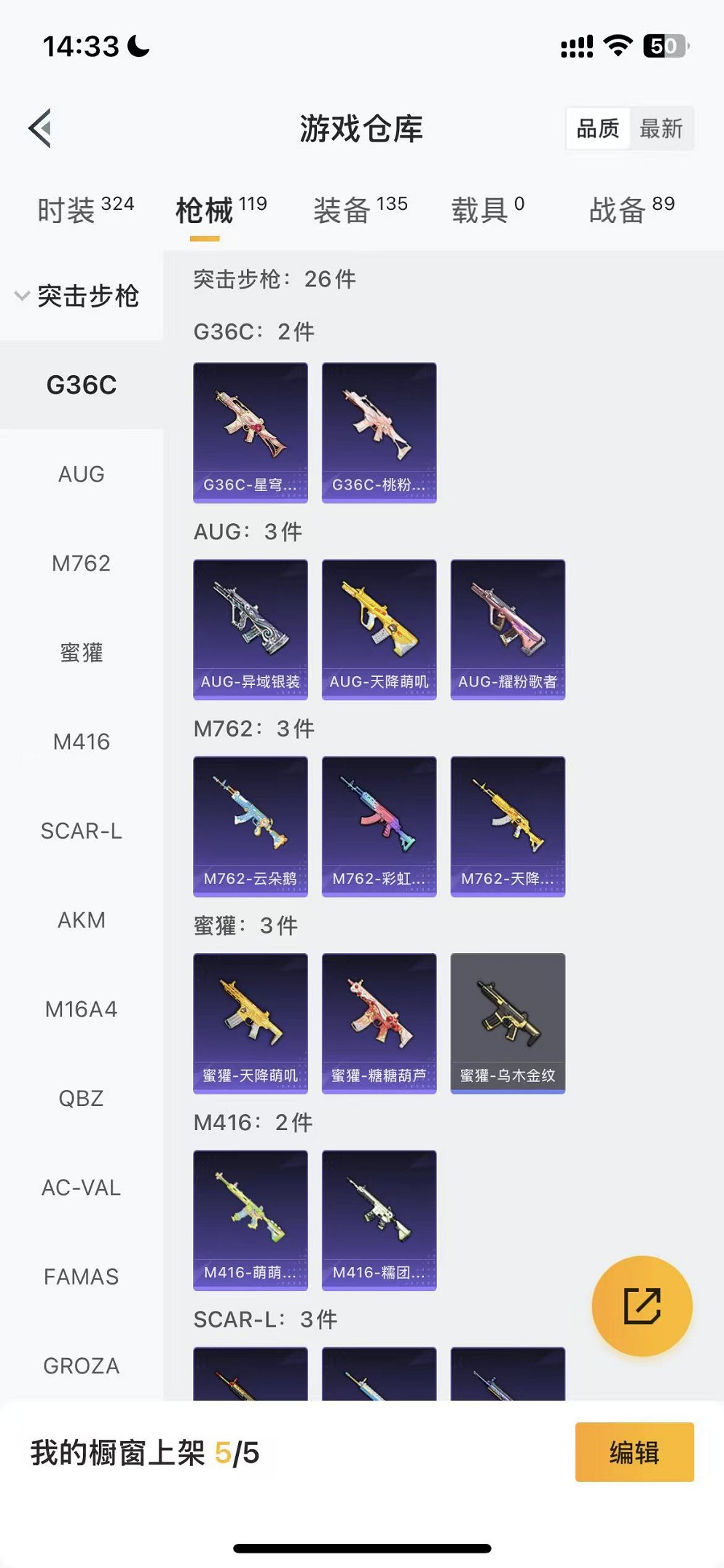
Task: Open the AUG-耀粉歌者 skin
Action: (508, 630)
